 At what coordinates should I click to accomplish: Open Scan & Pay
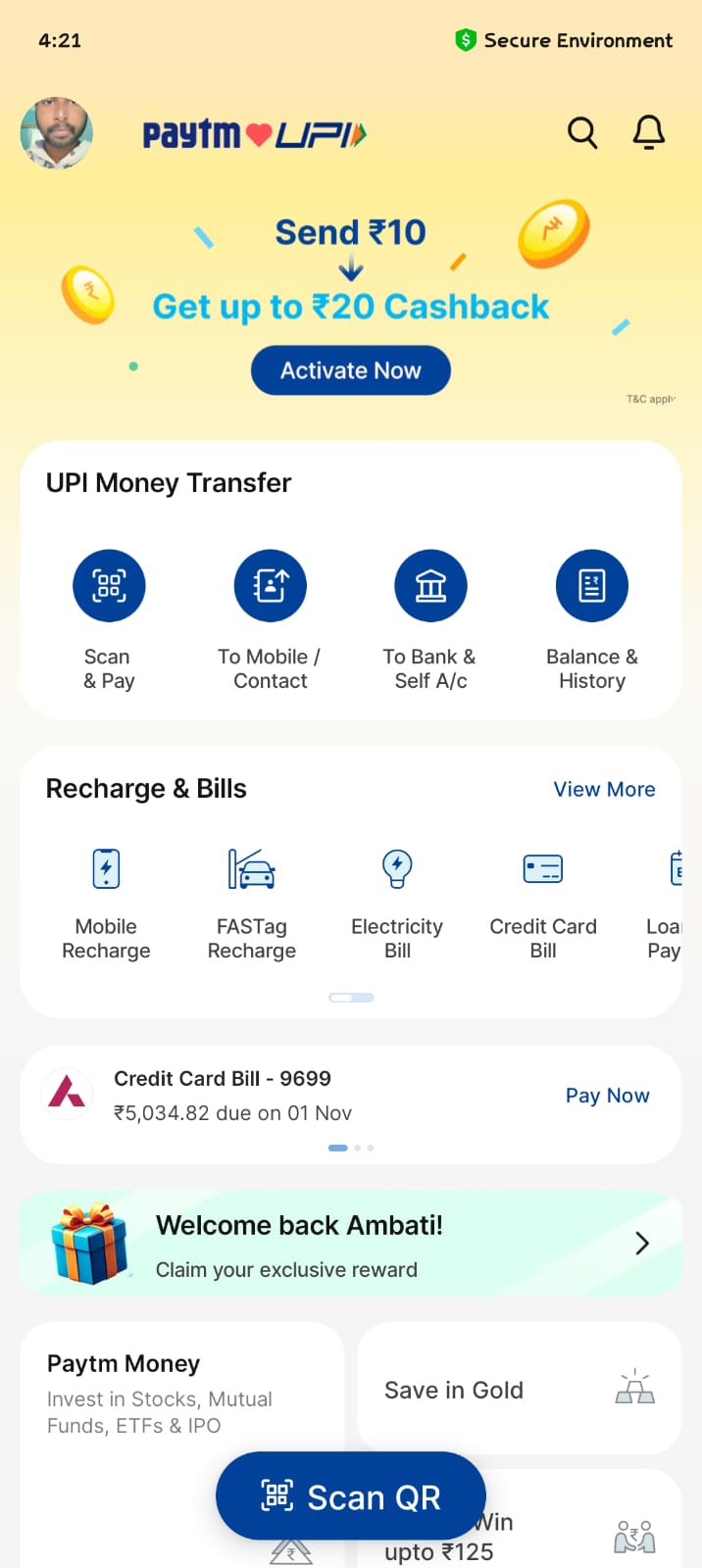tap(109, 586)
